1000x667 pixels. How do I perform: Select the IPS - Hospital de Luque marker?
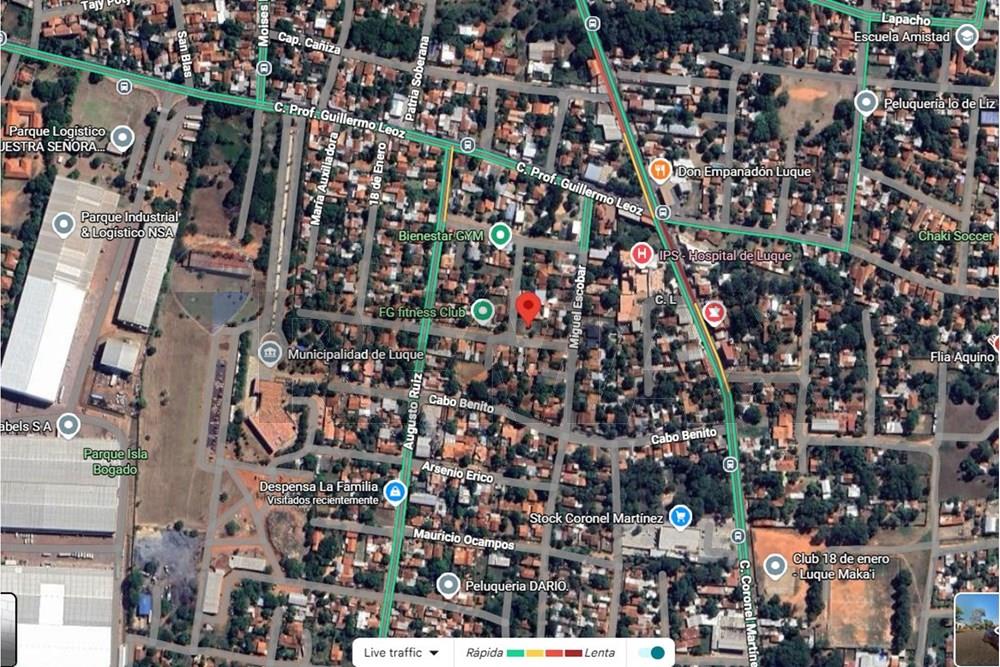642,255
